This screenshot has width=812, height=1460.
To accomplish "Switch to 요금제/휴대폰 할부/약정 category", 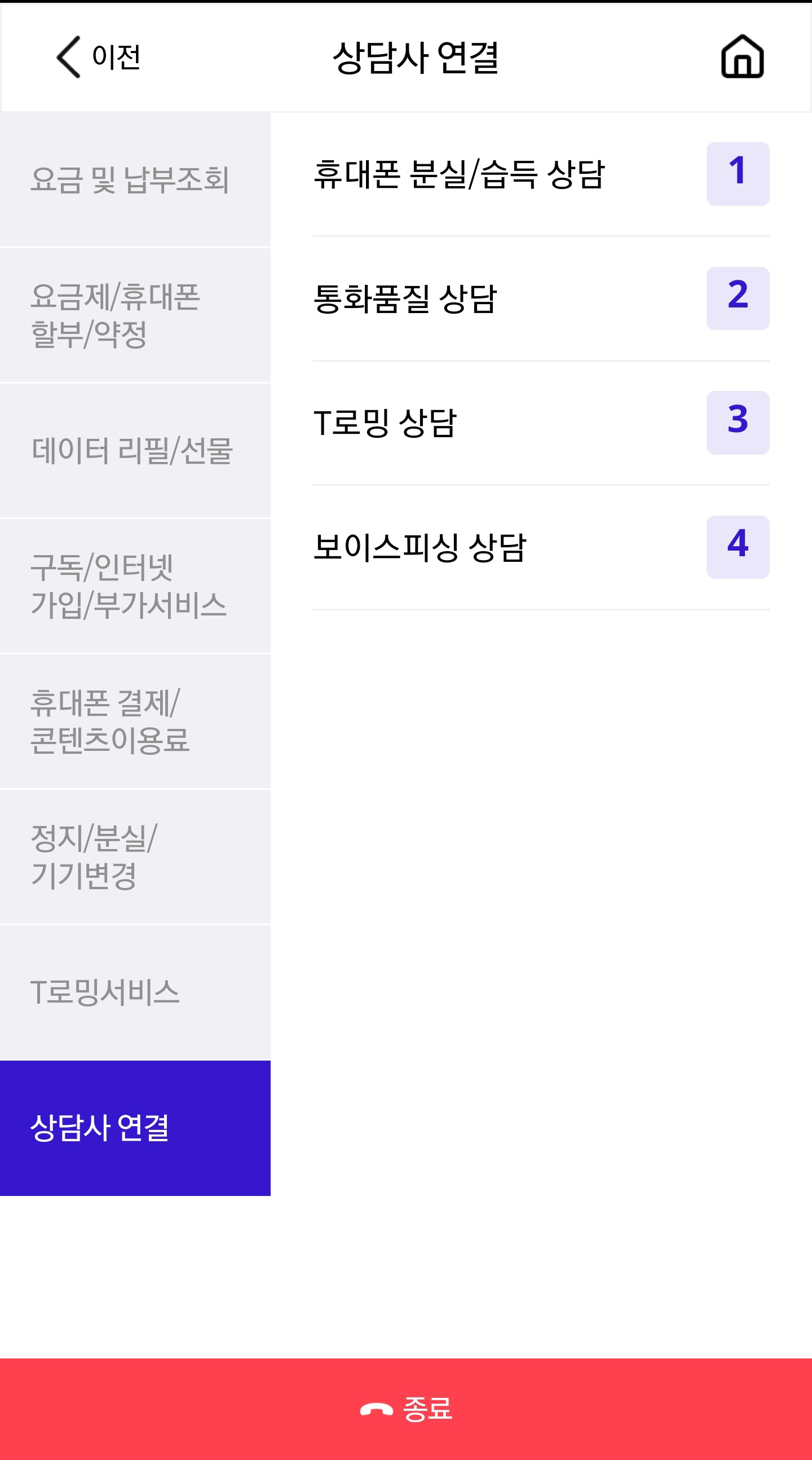I will [x=135, y=315].
